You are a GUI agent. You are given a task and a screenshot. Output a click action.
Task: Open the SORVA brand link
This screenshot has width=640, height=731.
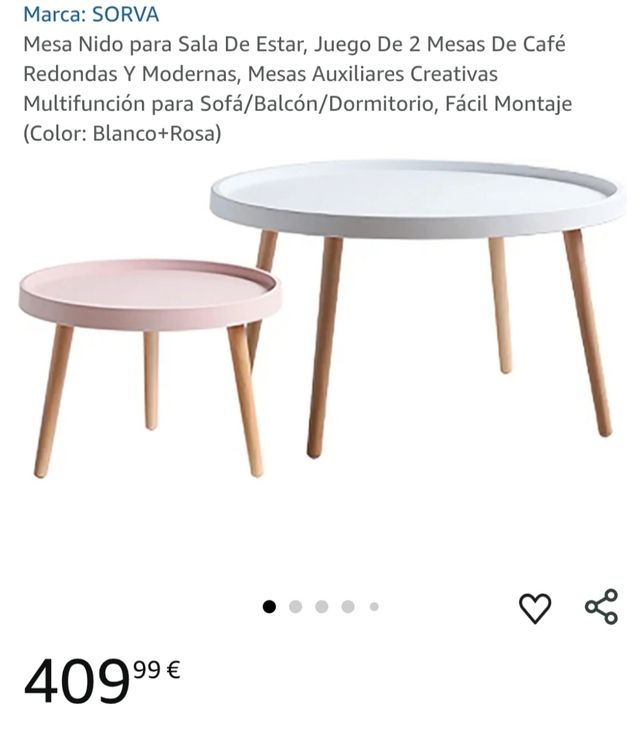click(91, 15)
